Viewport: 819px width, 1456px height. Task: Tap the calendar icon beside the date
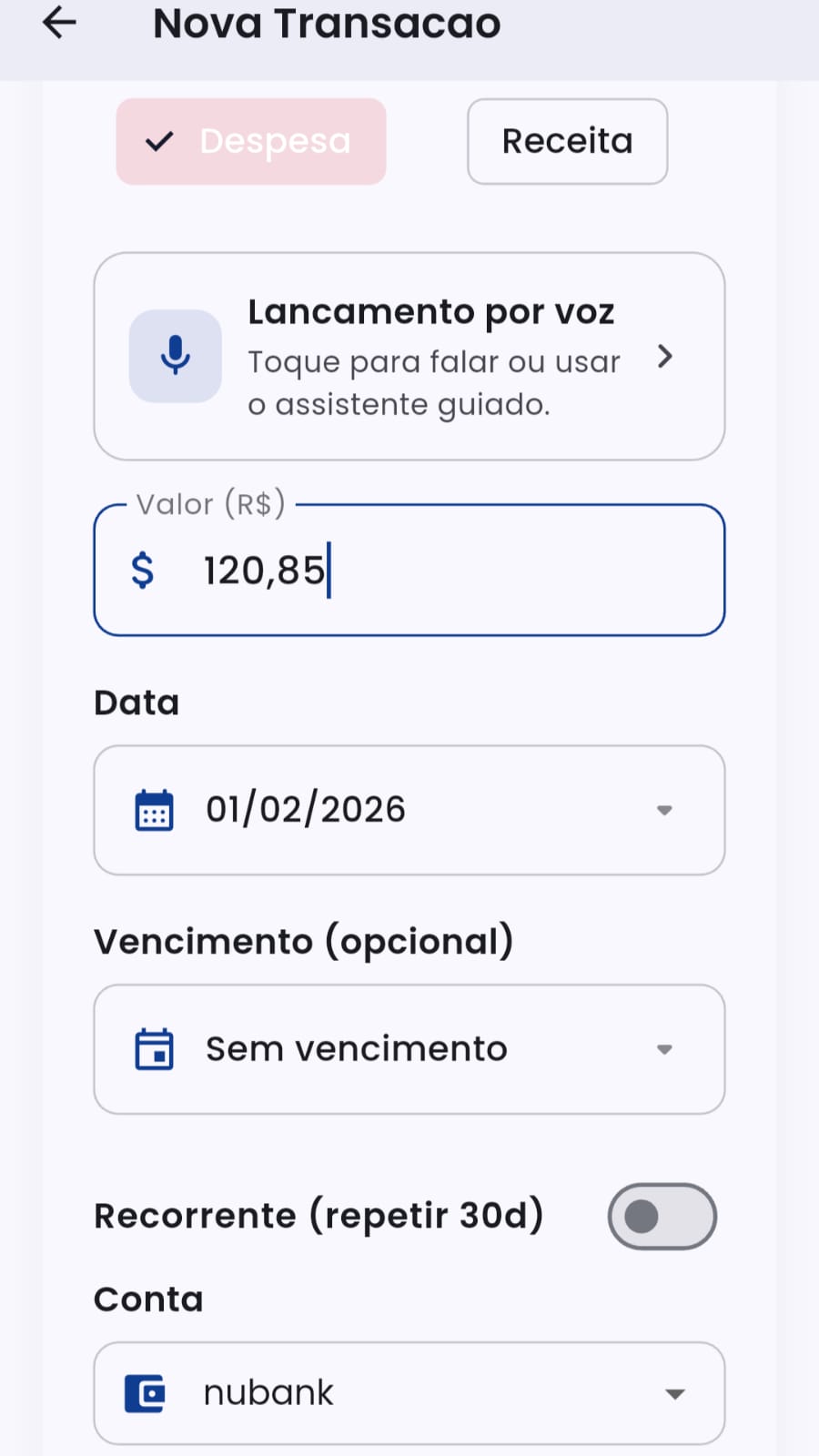click(153, 809)
